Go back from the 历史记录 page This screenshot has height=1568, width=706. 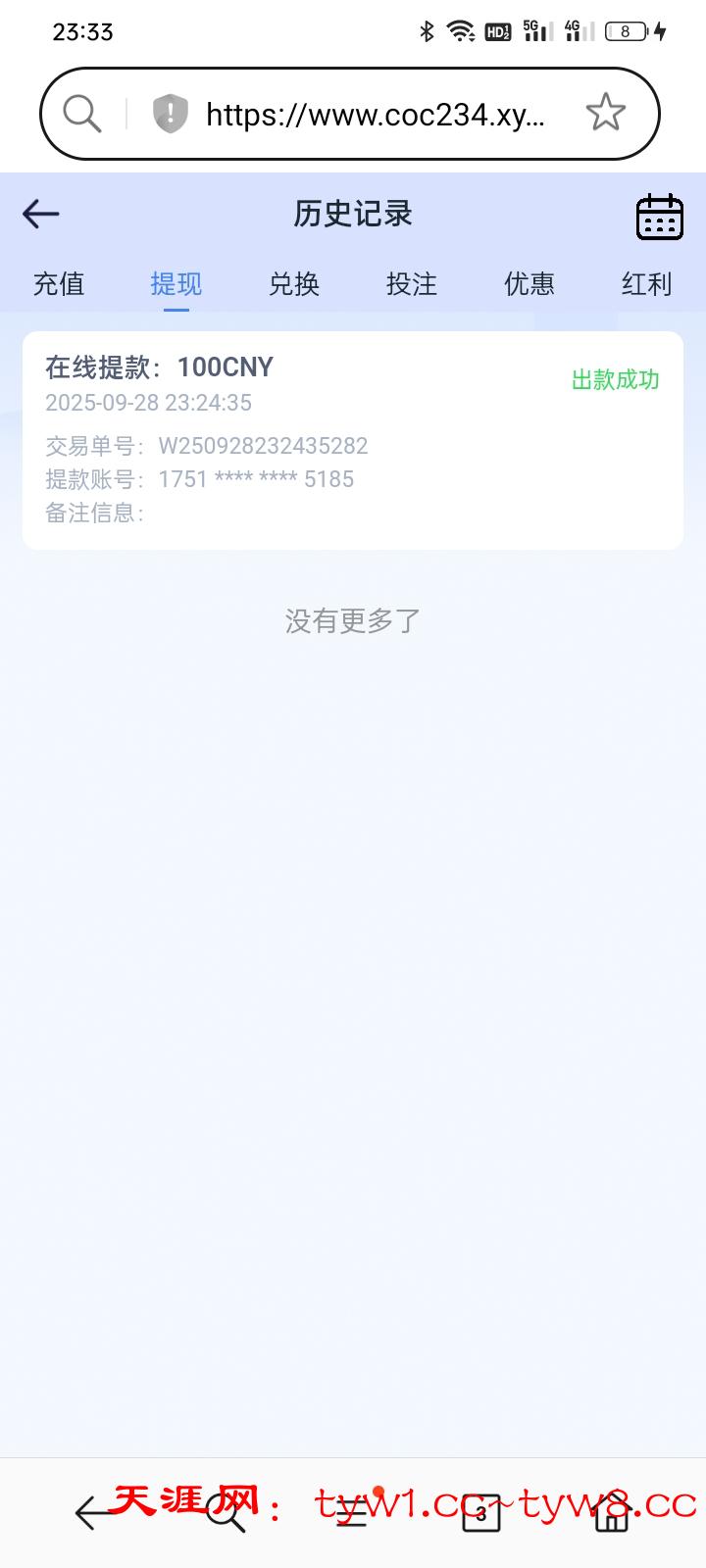tap(41, 214)
